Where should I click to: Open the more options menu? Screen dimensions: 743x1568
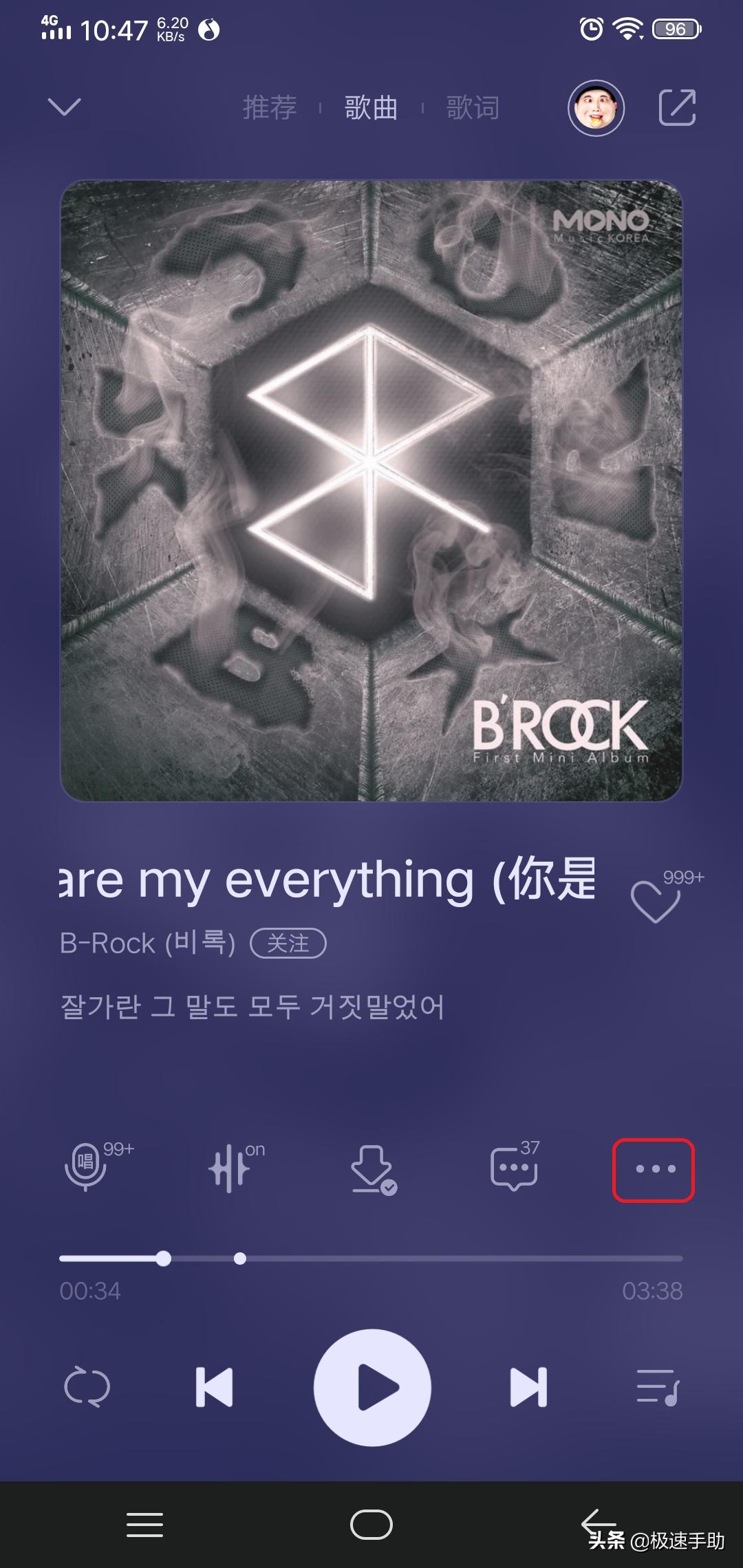pyautogui.click(x=655, y=1169)
